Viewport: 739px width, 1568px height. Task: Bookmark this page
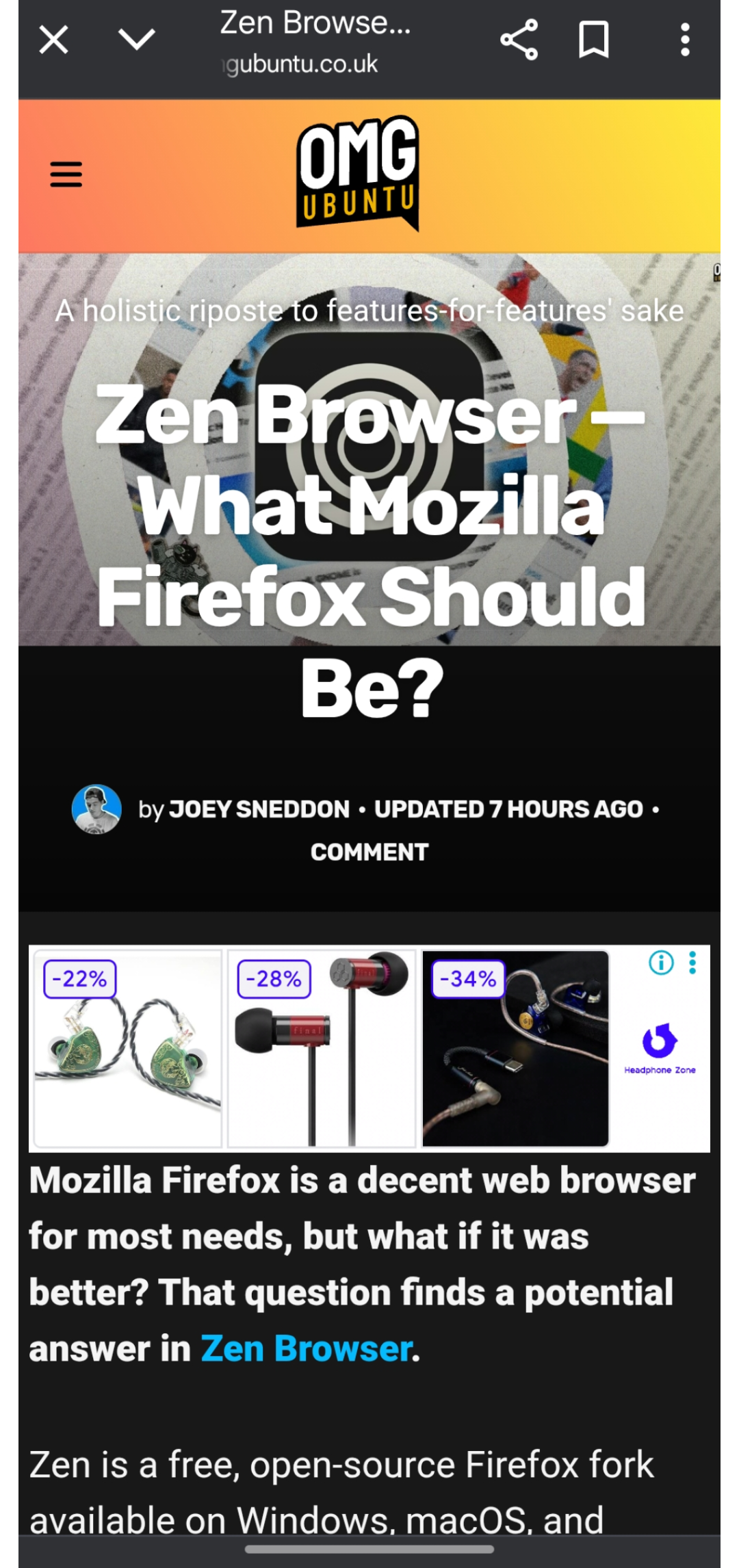(x=594, y=40)
